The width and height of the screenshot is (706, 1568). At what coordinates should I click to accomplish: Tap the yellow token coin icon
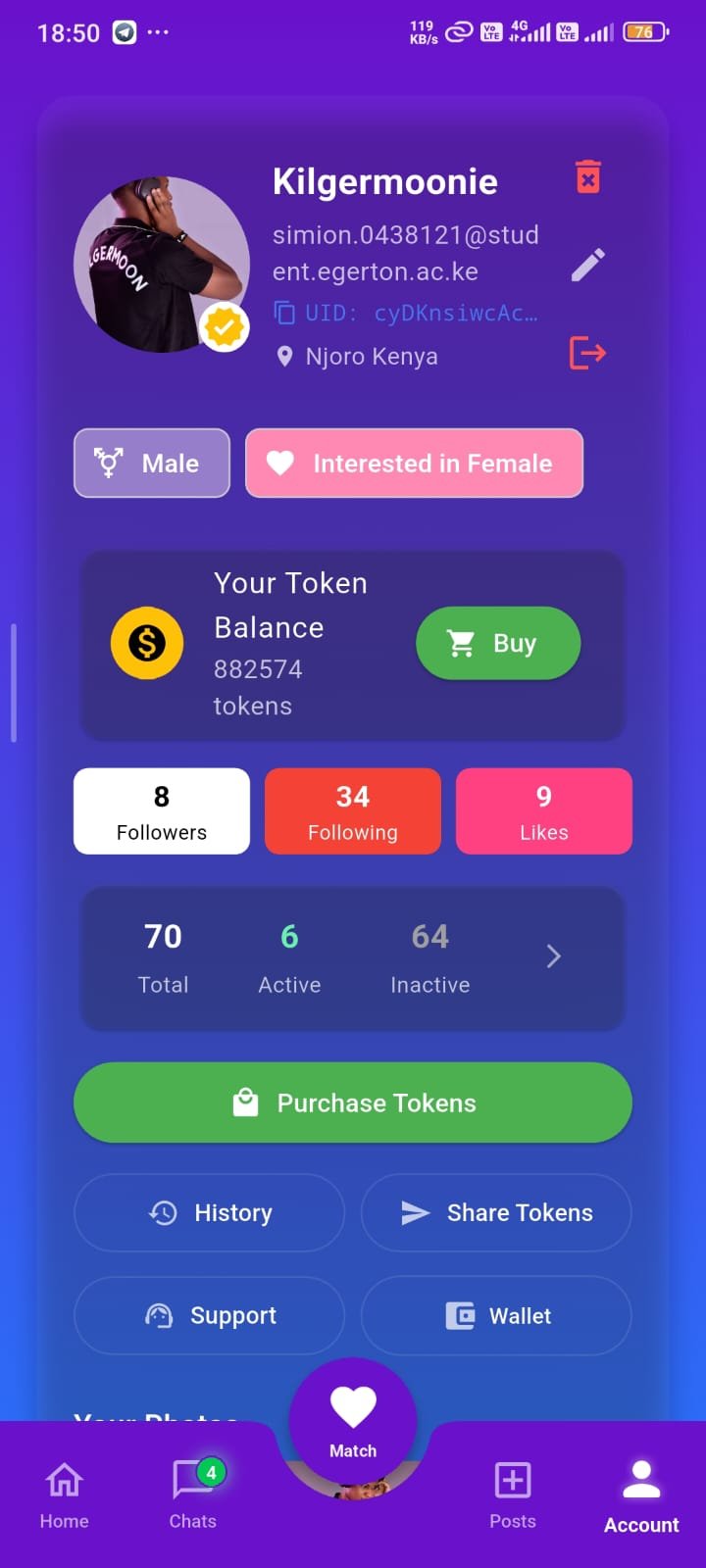[147, 643]
